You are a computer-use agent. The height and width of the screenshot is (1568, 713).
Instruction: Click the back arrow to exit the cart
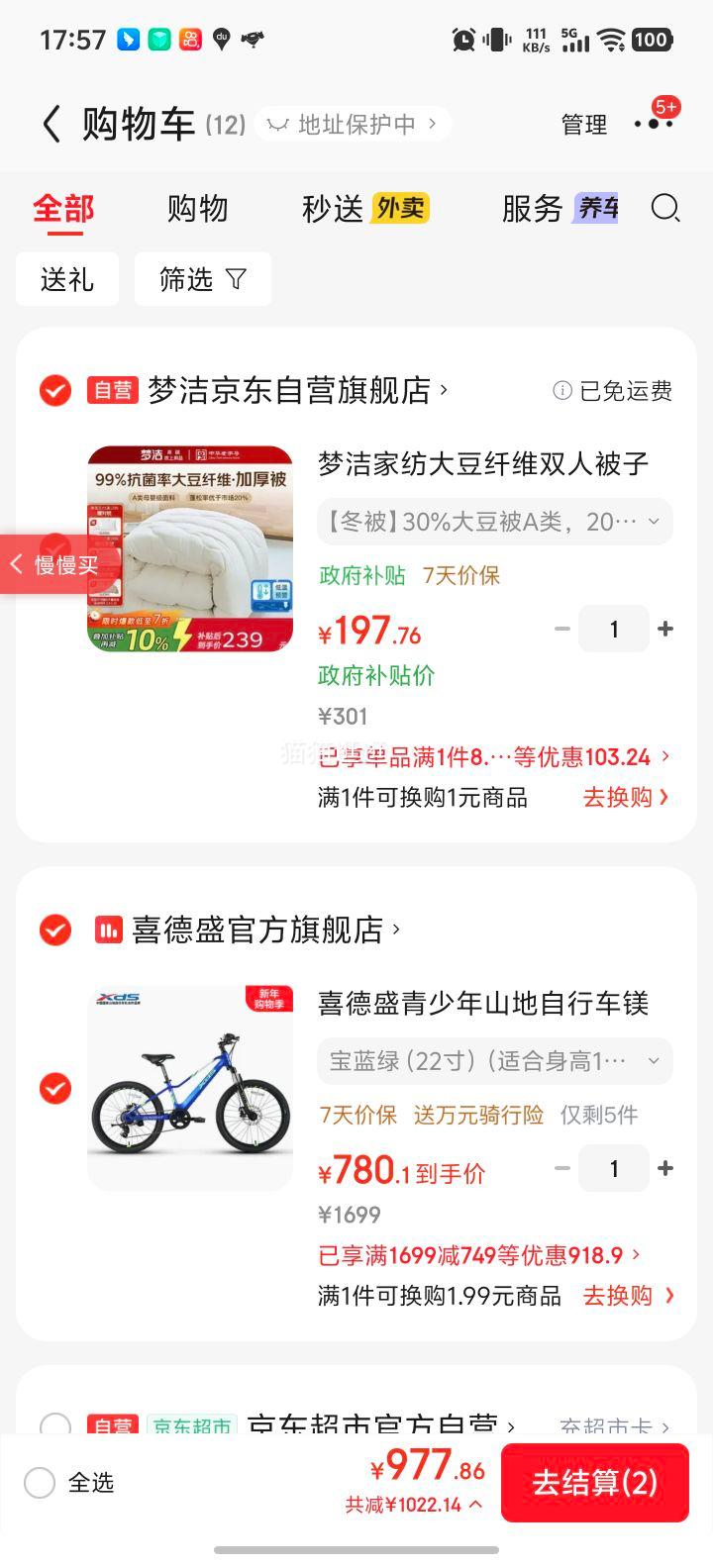pyautogui.click(x=51, y=124)
